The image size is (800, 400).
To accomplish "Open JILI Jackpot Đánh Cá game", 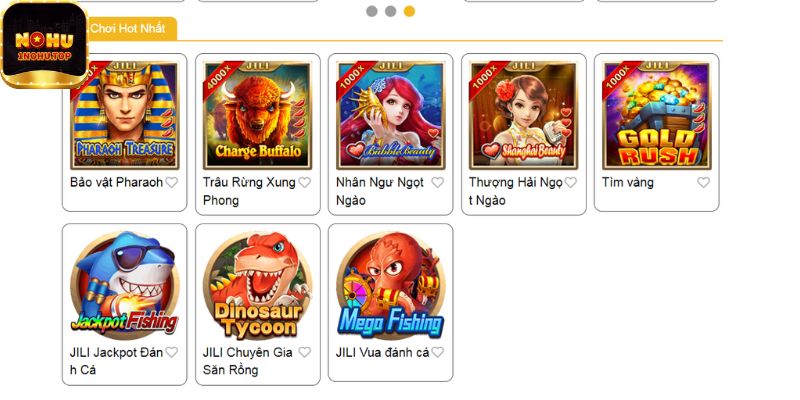I will coord(124,285).
